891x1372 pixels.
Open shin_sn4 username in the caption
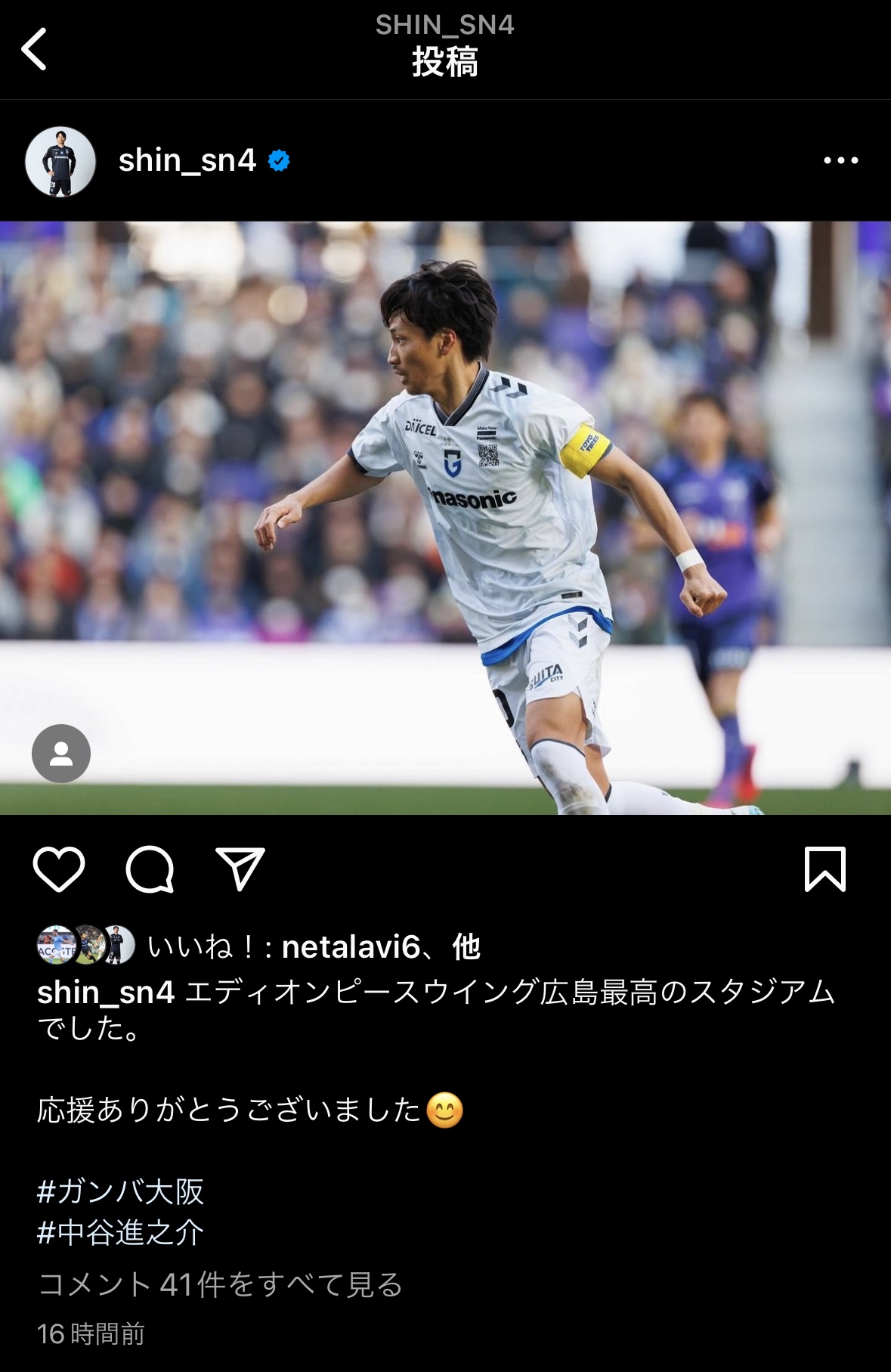point(106,993)
